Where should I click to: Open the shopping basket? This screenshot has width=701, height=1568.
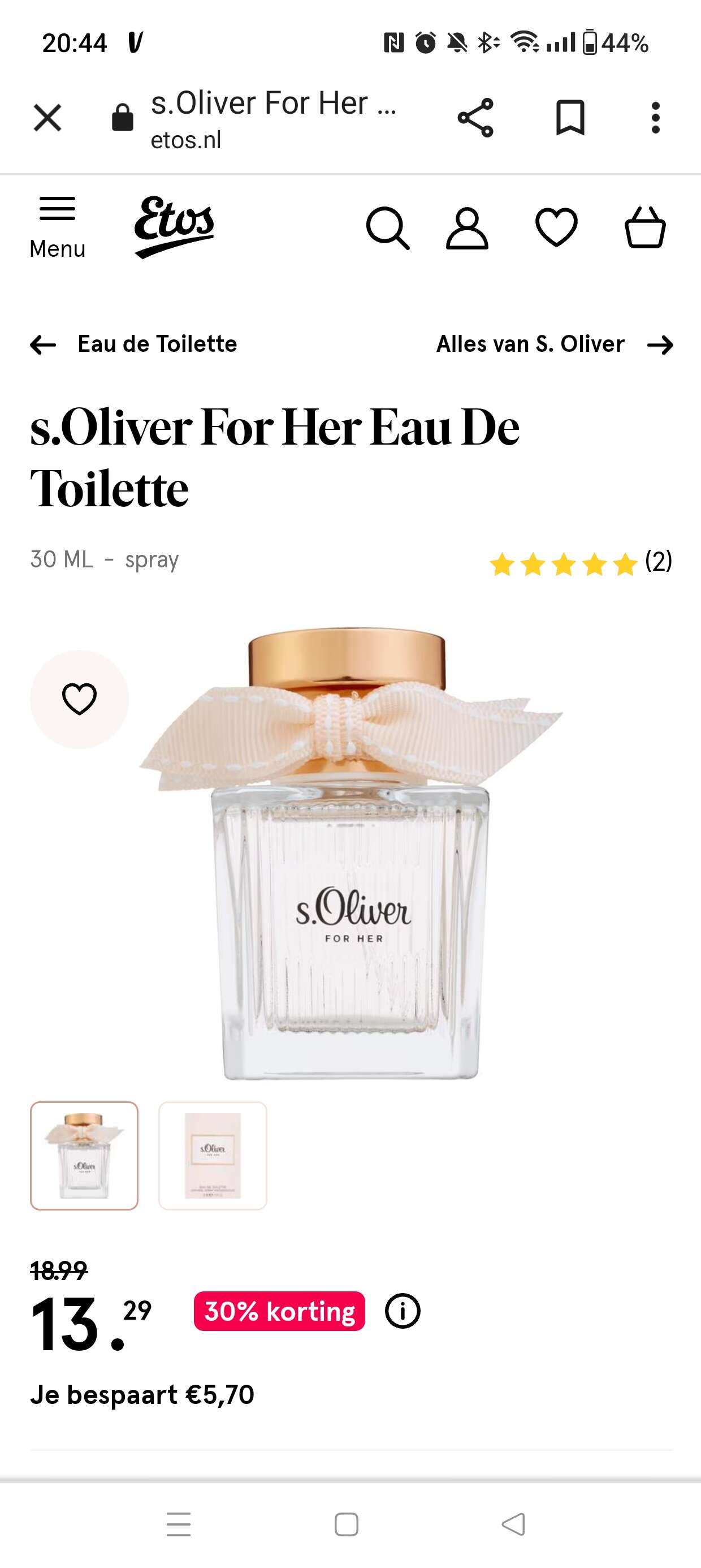point(645,227)
